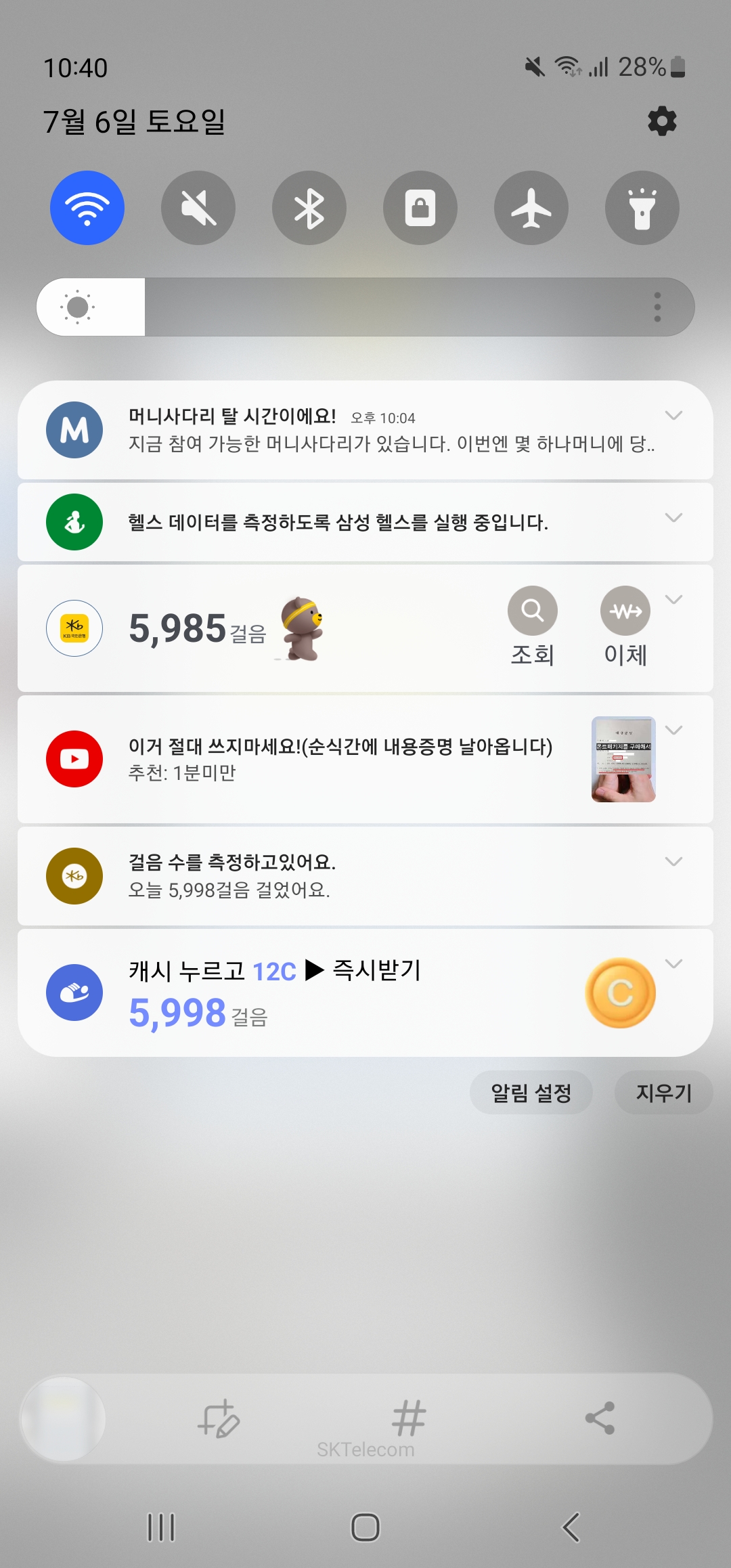Open 알림 설정 notification settings
731x1568 pixels.
pyautogui.click(x=531, y=1093)
